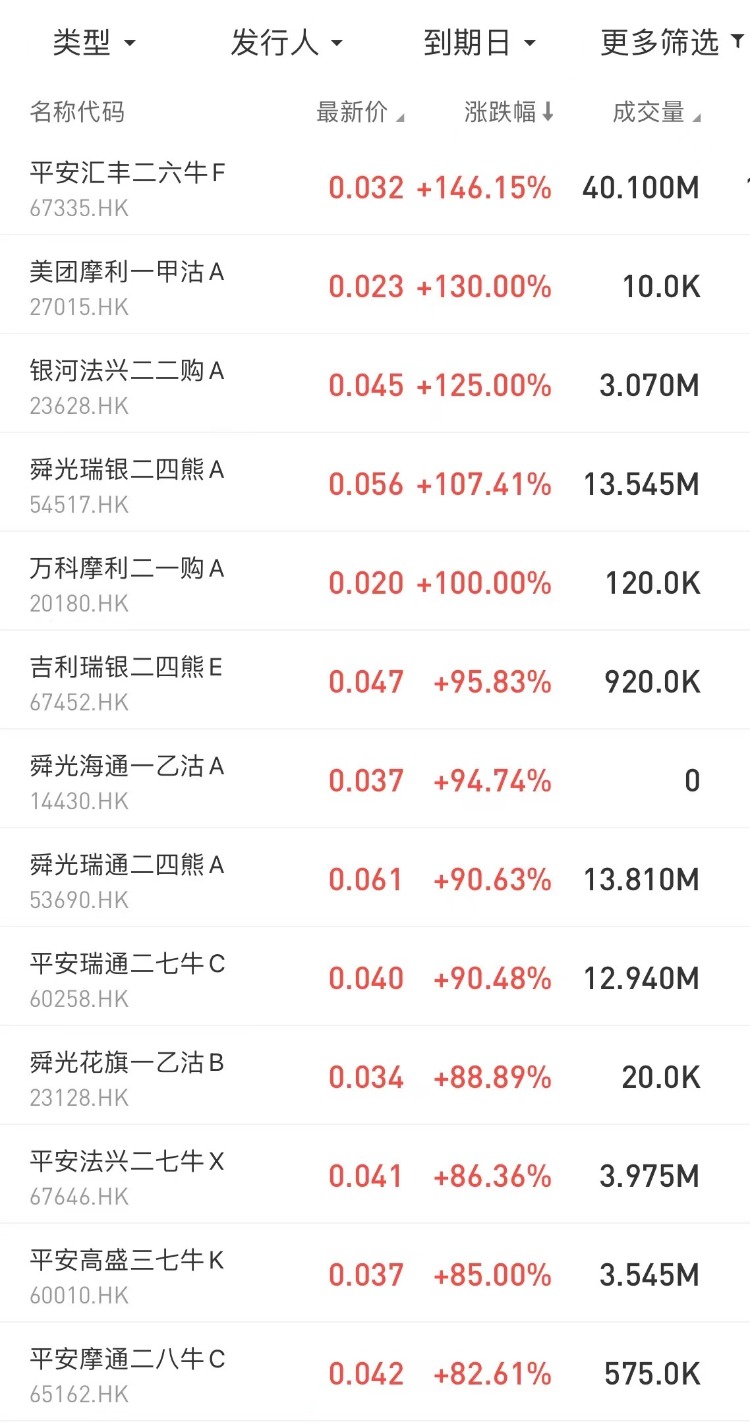Image resolution: width=750 pixels, height=1428 pixels.
Task: Open 舜光海通一乙沽A 14430.HK
Action: point(375,780)
